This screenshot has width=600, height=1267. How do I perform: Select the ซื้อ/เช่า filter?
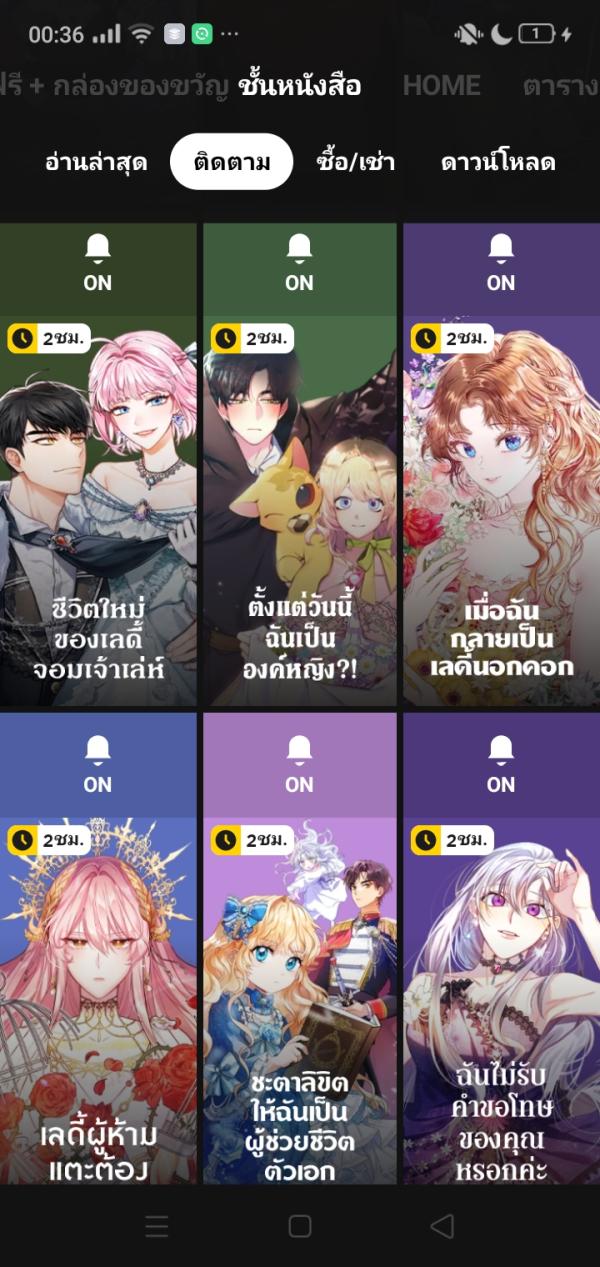point(355,162)
